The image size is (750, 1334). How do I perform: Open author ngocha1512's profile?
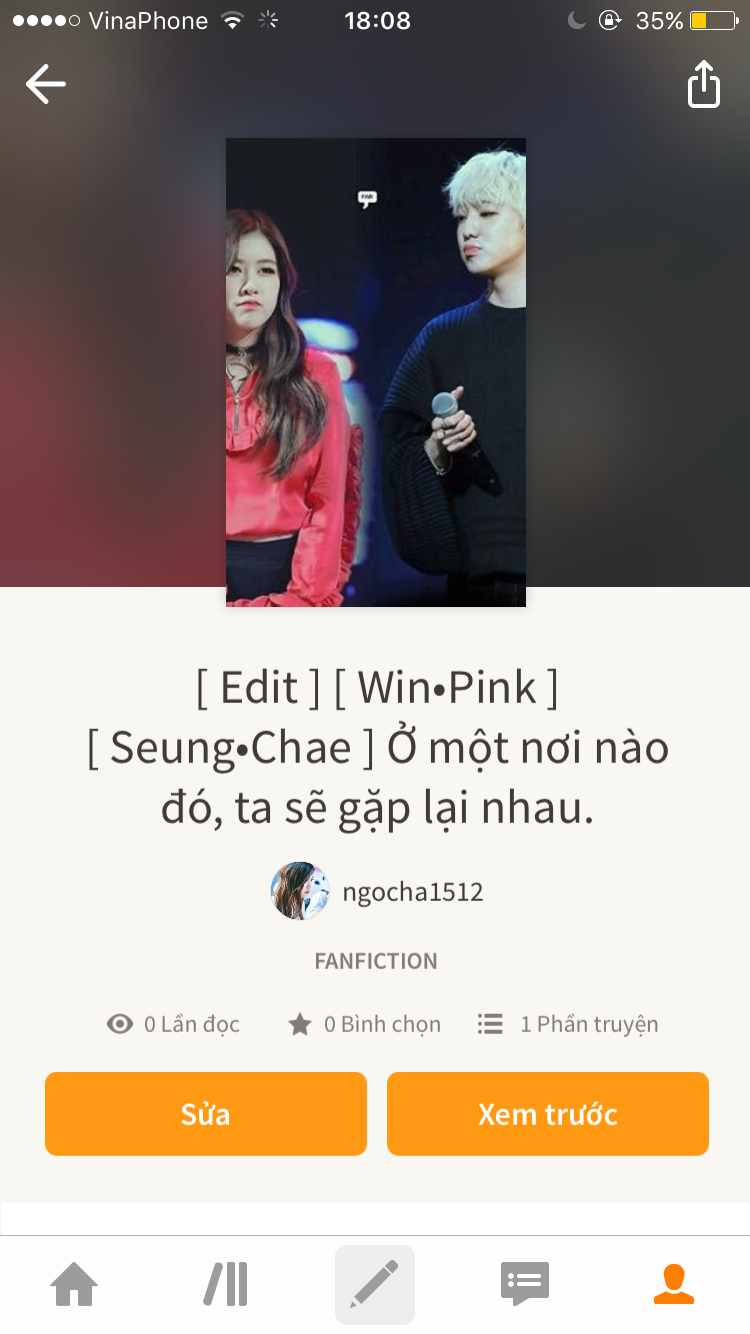coord(378,891)
